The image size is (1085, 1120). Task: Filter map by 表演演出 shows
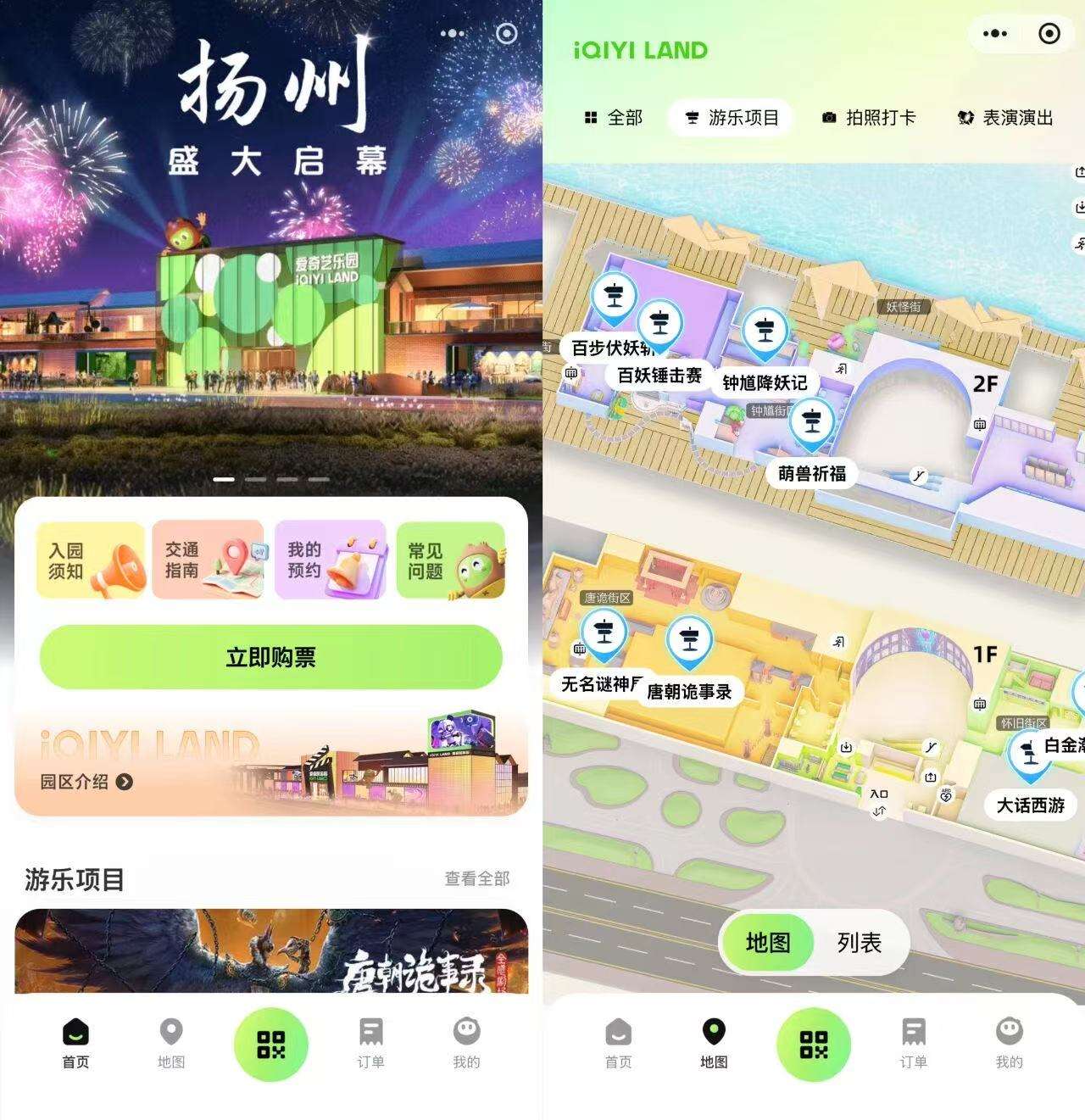tap(1005, 118)
